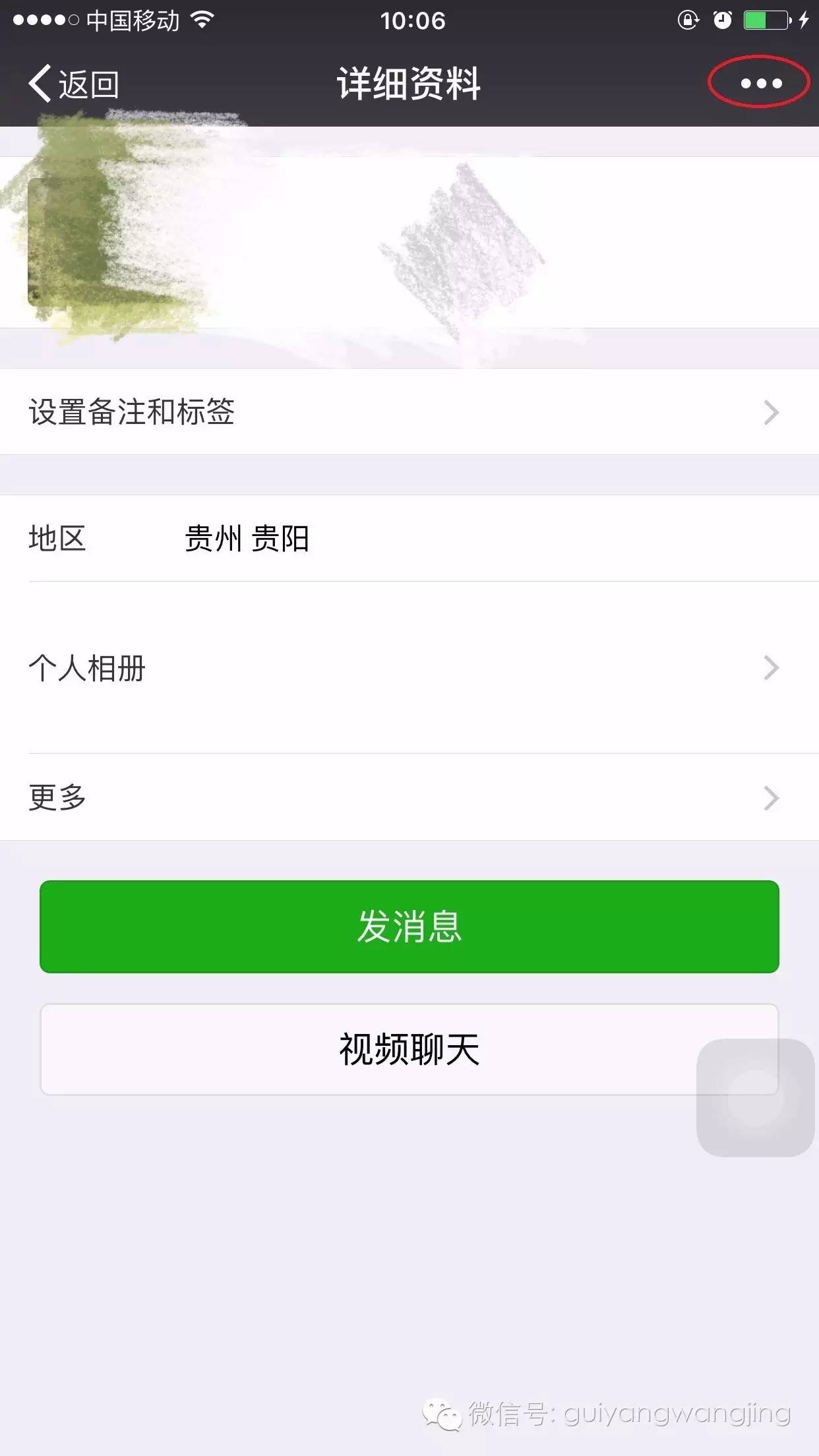The image size is (819, 1456).
Task: Open 个人相册 using the right arrow
Action: pos(770,668)
